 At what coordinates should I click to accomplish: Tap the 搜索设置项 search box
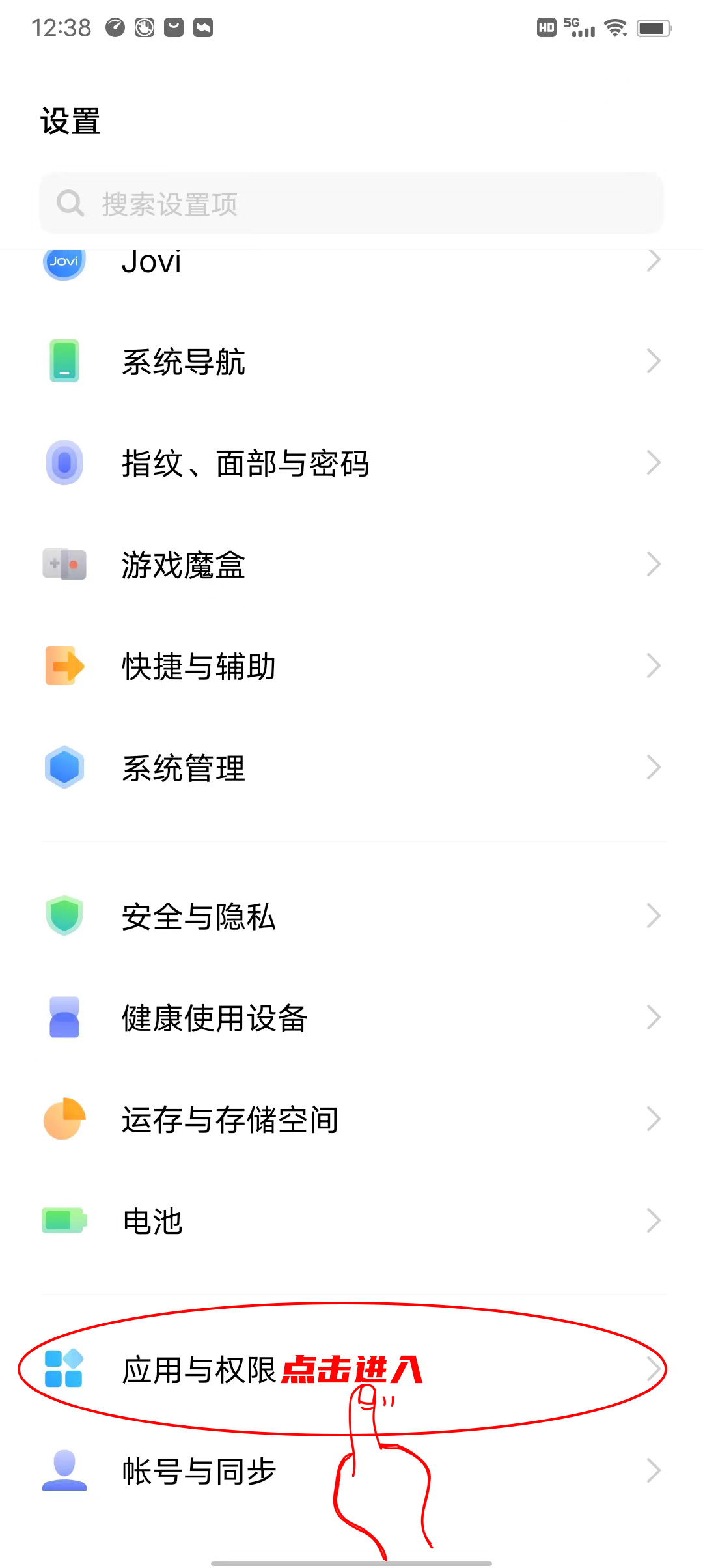coord(351,204)
